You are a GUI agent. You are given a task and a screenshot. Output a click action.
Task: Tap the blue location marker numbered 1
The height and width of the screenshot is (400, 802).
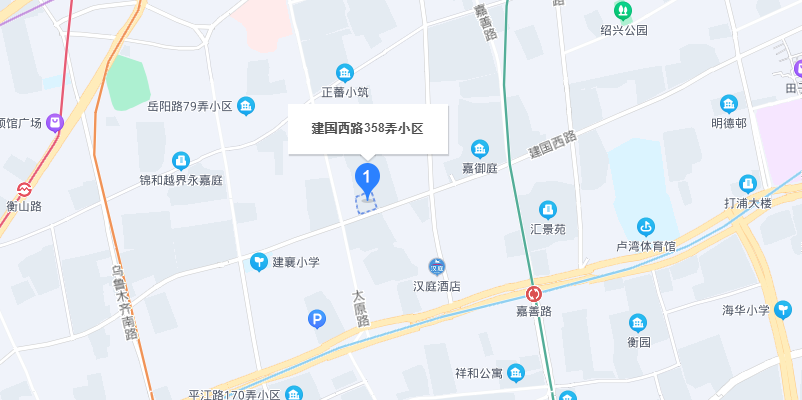[368, 179]
